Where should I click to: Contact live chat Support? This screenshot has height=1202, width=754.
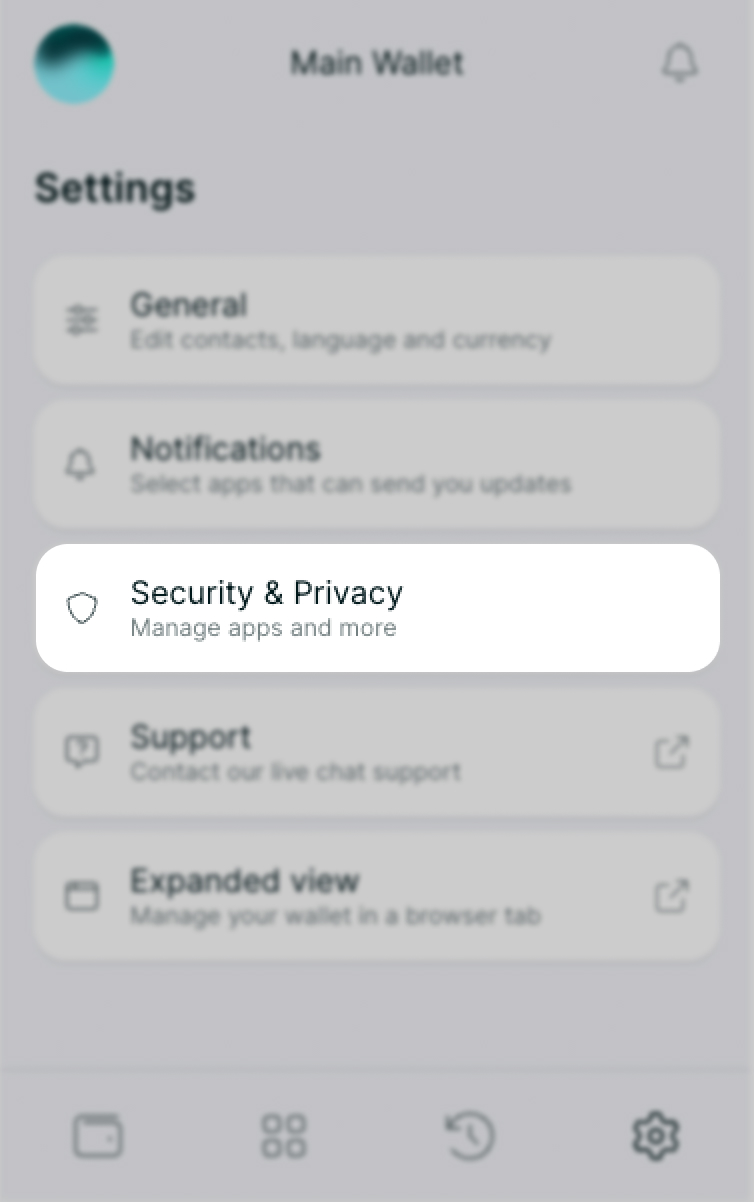(x=377, y=752)
